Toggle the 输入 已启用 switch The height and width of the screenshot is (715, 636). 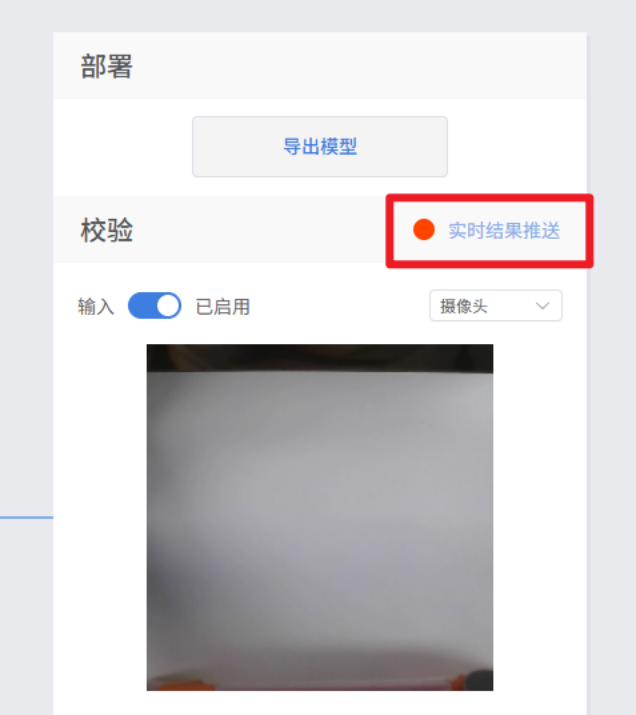pos(155,306)
